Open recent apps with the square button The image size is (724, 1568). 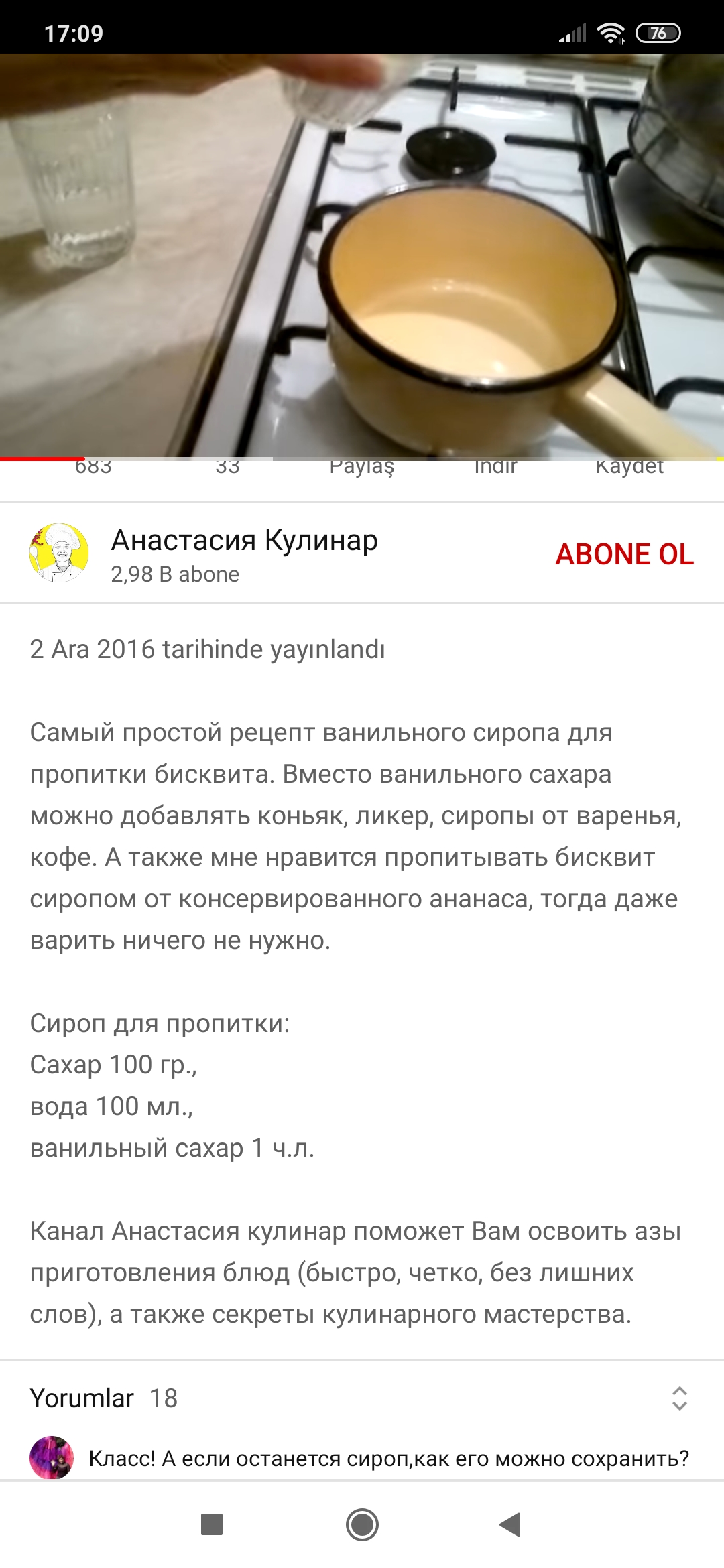point(212,1524)
